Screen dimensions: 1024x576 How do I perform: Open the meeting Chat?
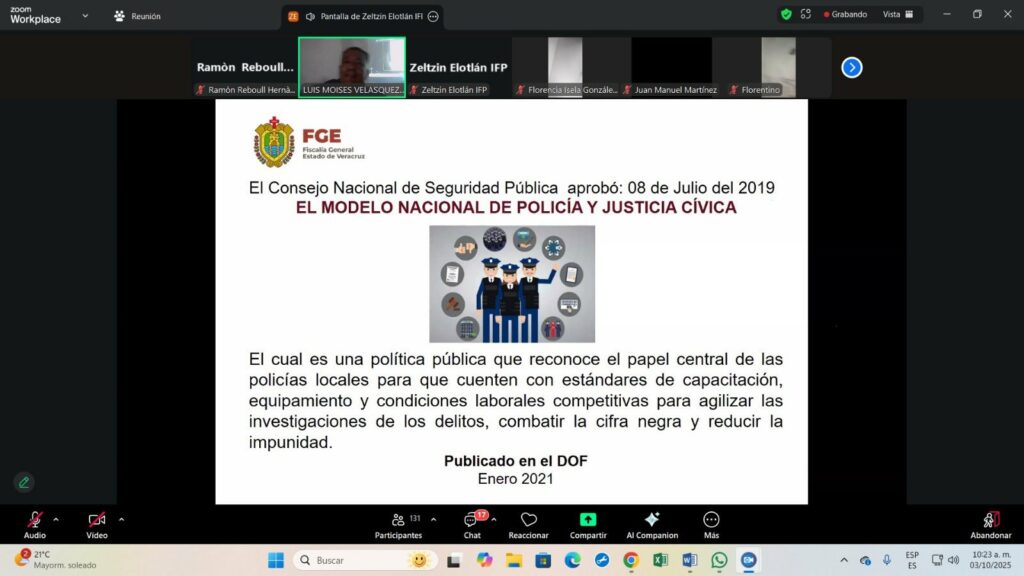tap(471, 522)
